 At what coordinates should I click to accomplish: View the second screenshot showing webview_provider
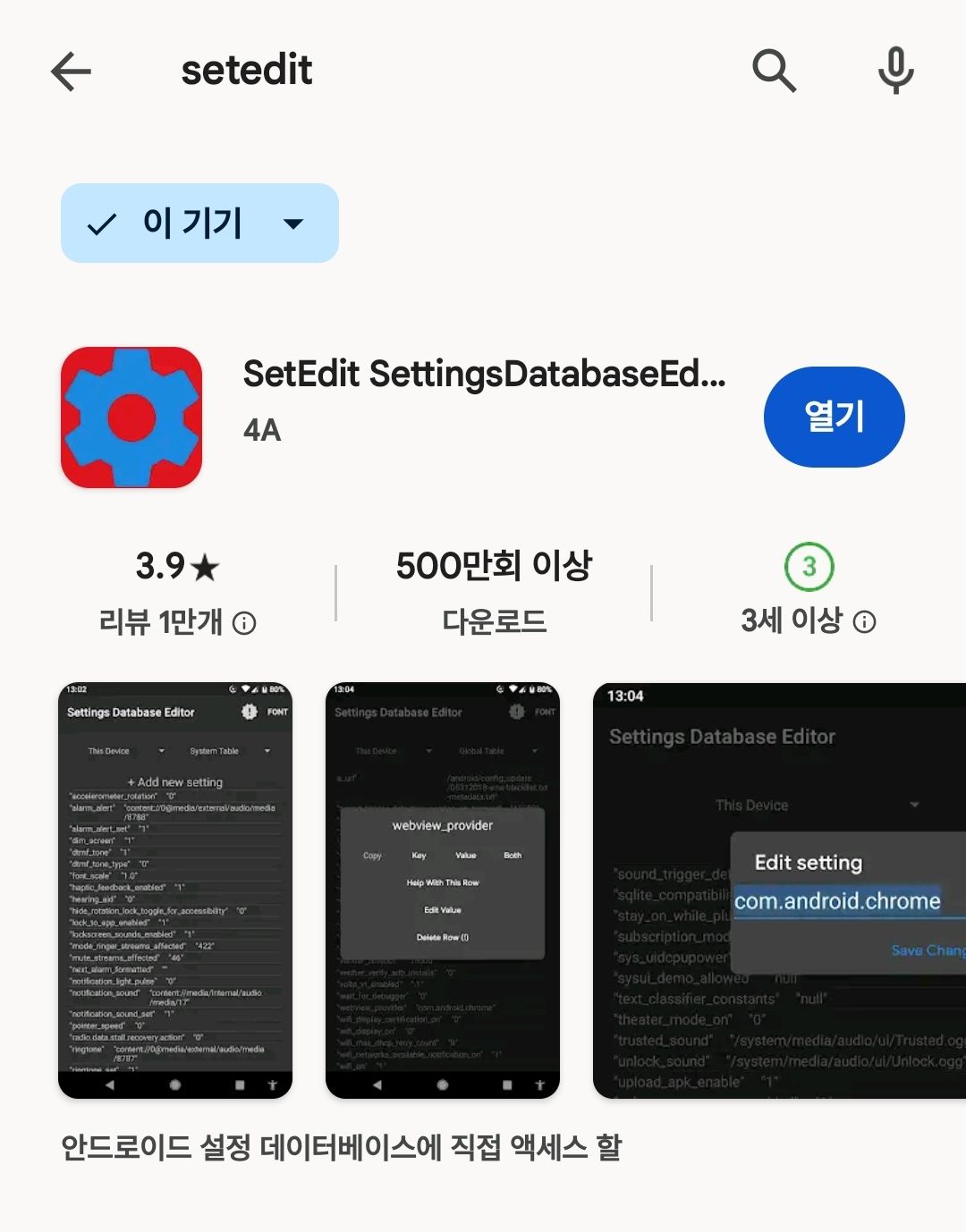[x=443, y=890]
